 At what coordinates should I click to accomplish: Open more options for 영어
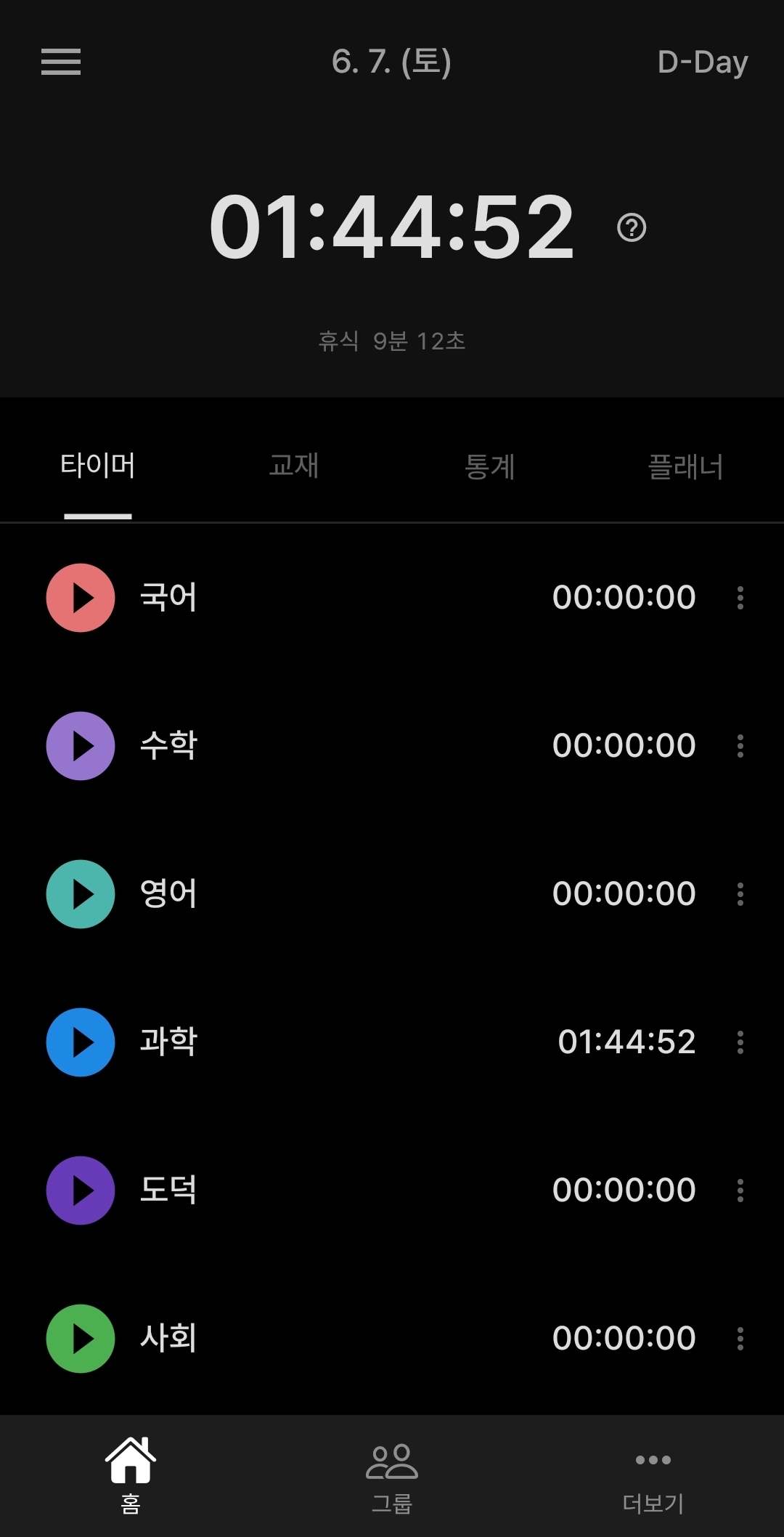tap(740, 894)
